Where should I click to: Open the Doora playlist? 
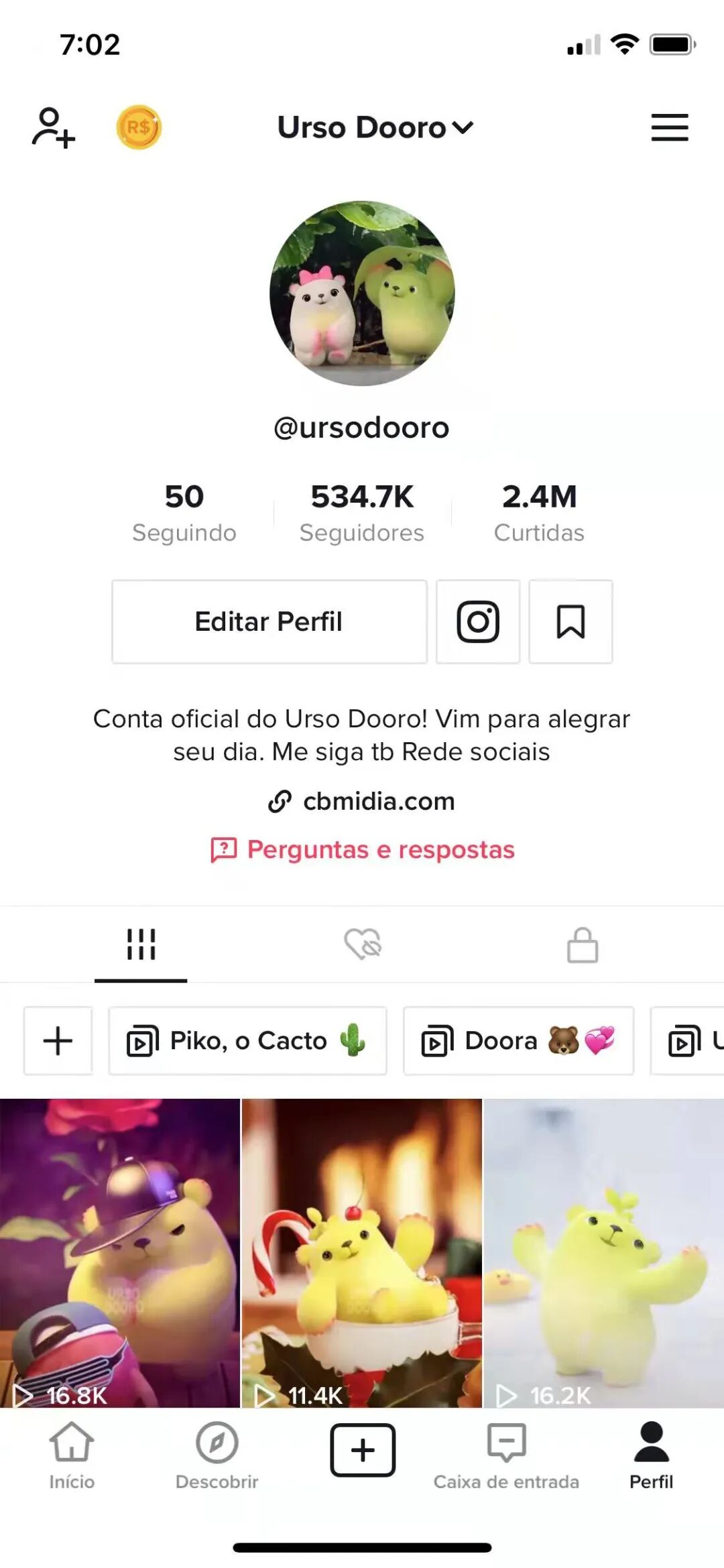518,1040
